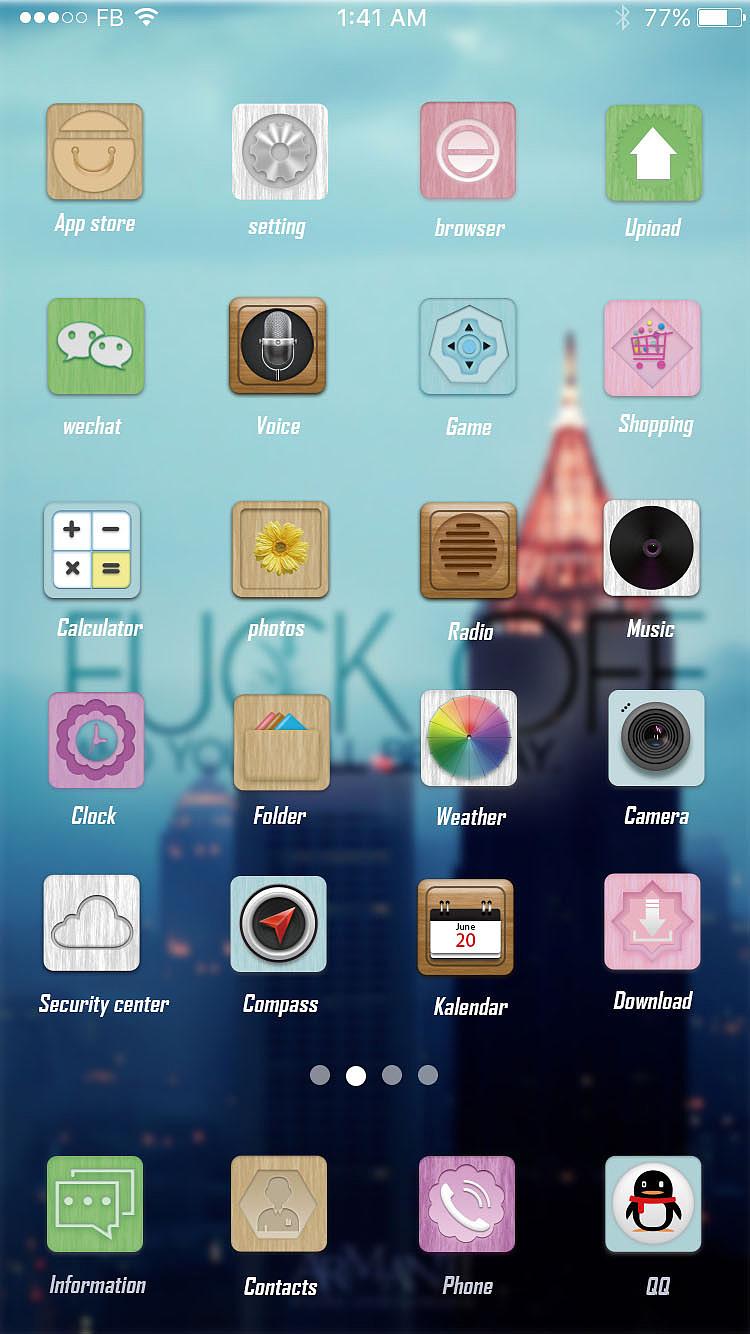
Task: Open the Shopping app
Action: pyautogui.click(x=653, y=347)
